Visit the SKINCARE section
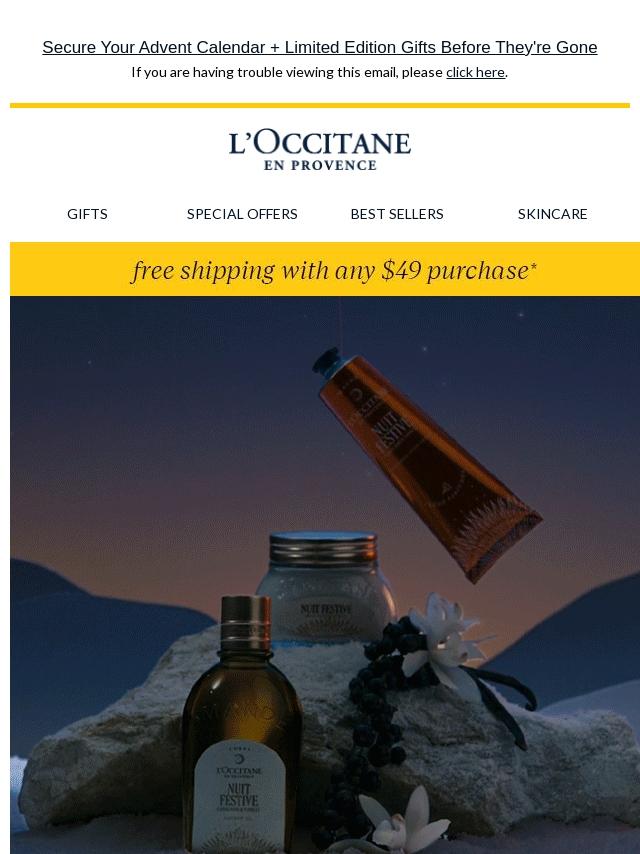Viewport: 640px width, 854px height. (552, 214)
